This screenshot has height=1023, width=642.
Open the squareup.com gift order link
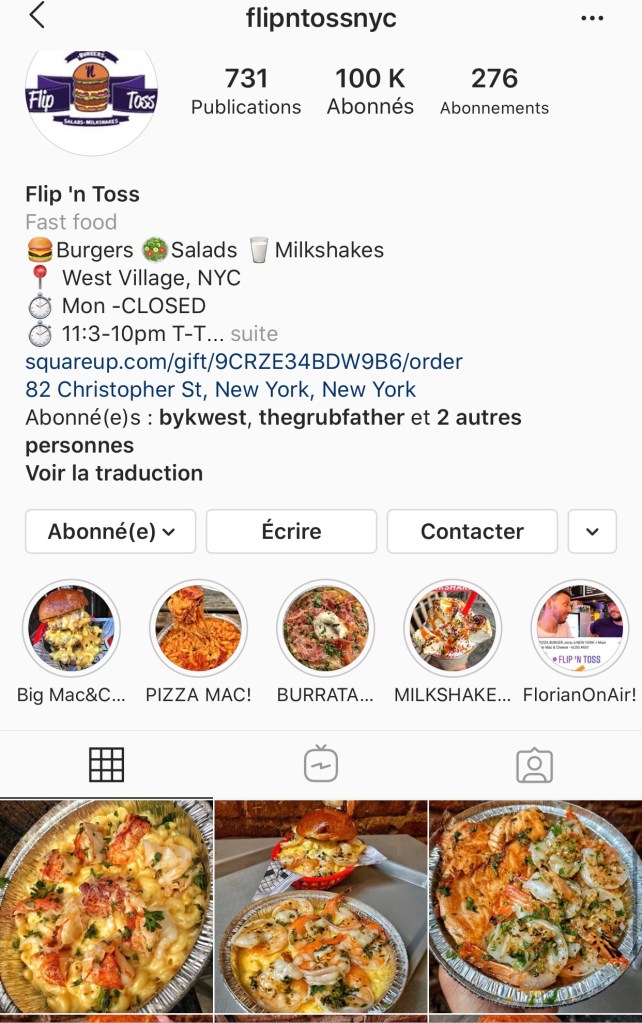(244, 361)
